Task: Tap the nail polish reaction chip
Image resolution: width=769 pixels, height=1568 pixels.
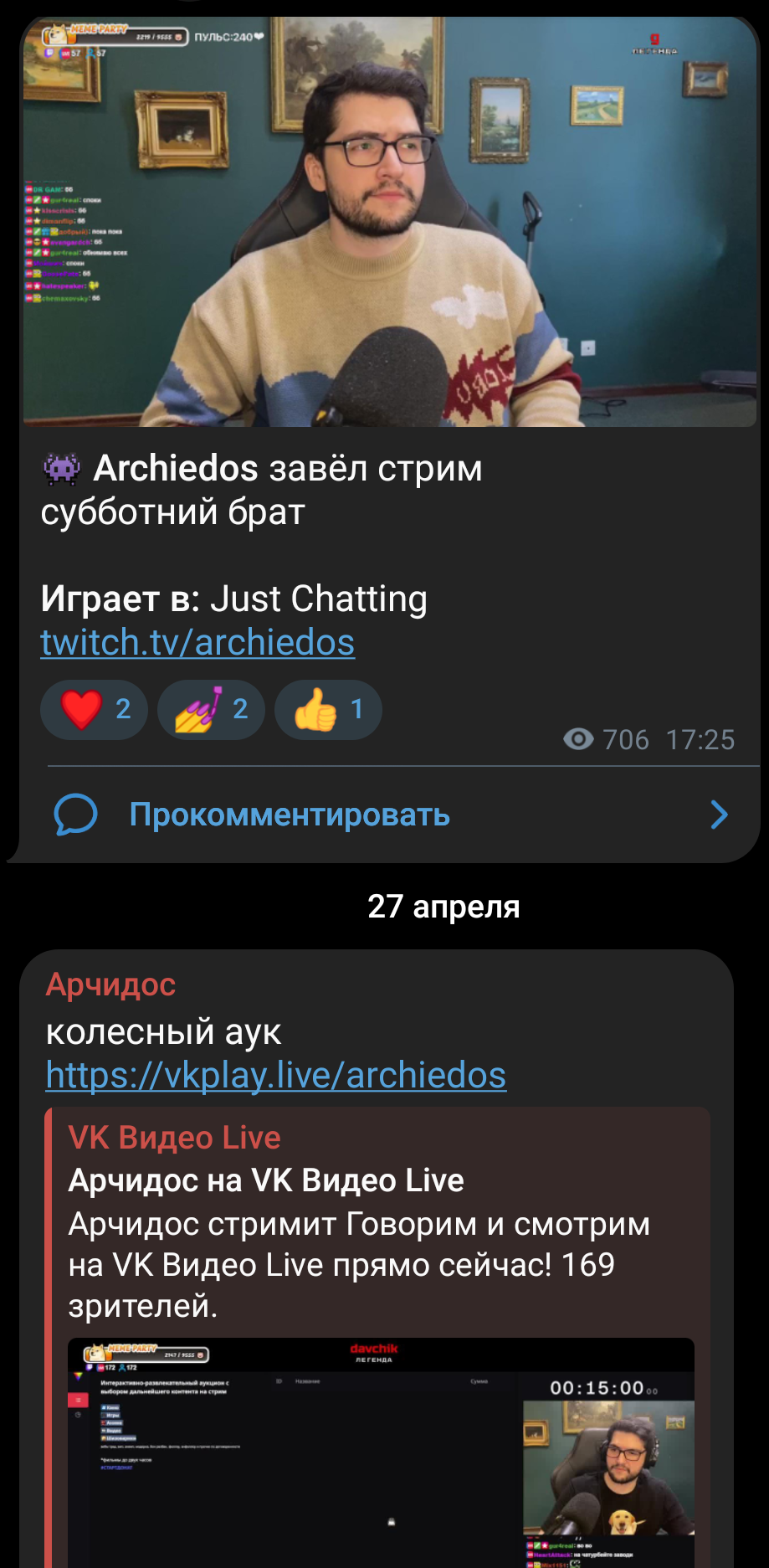Action: click(211, 710)
